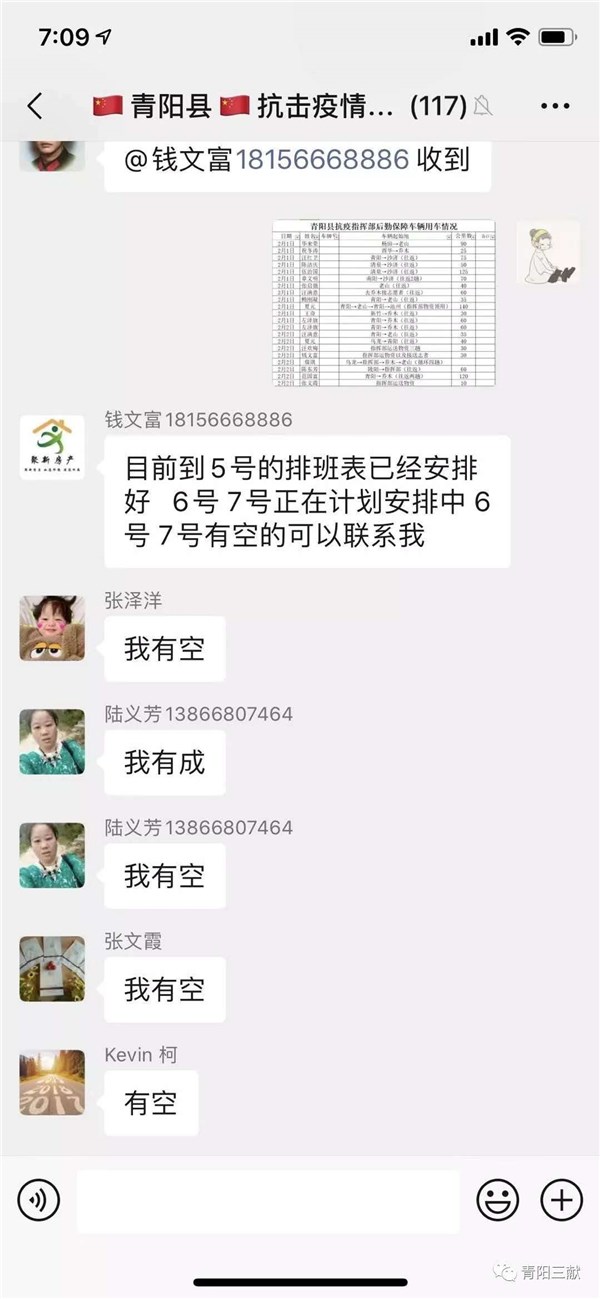
Task: Open the shared vehicle schedule image
Action: [384, 304]
